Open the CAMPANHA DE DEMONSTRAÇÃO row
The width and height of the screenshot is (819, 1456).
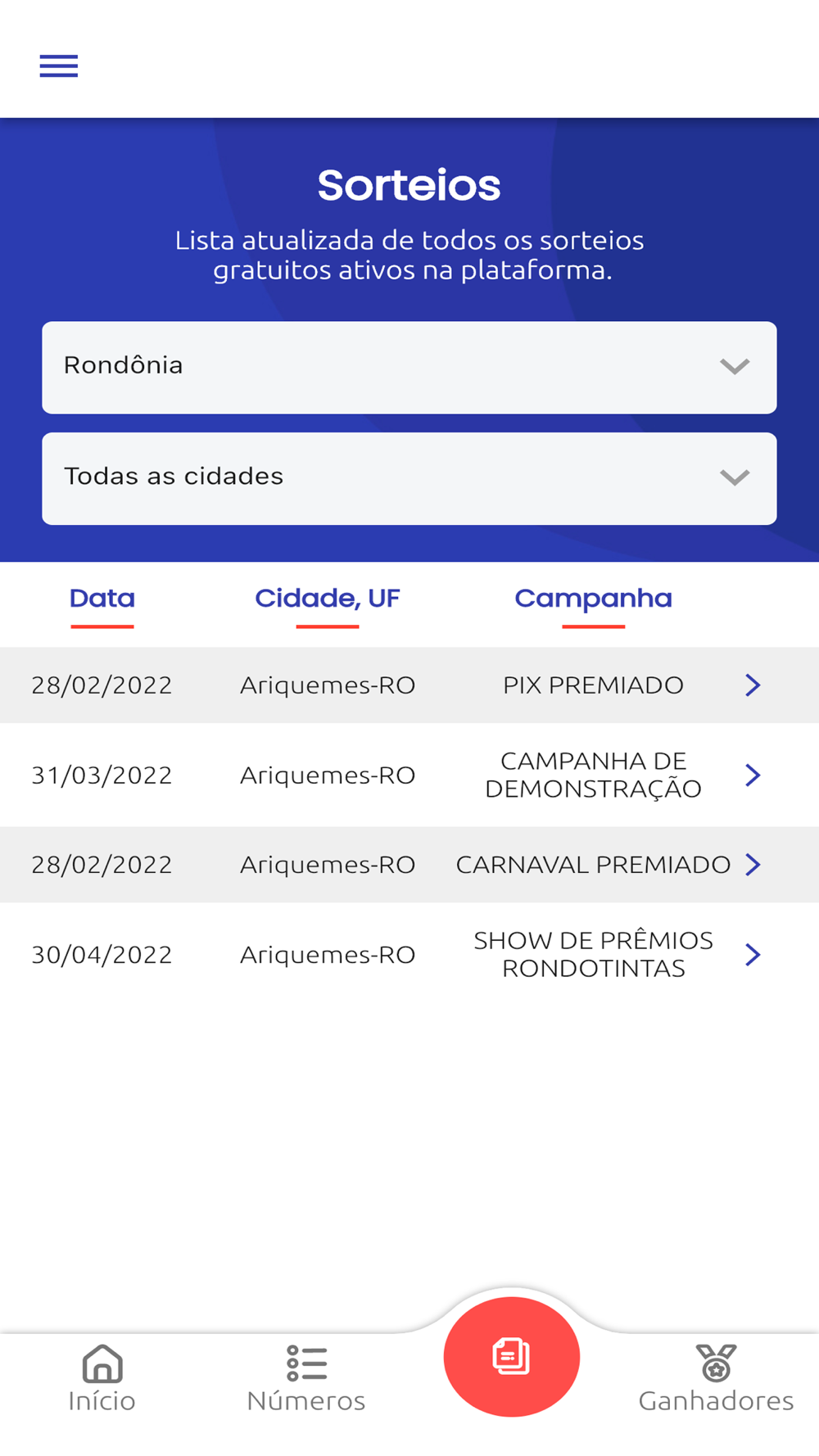coord(409,775)
